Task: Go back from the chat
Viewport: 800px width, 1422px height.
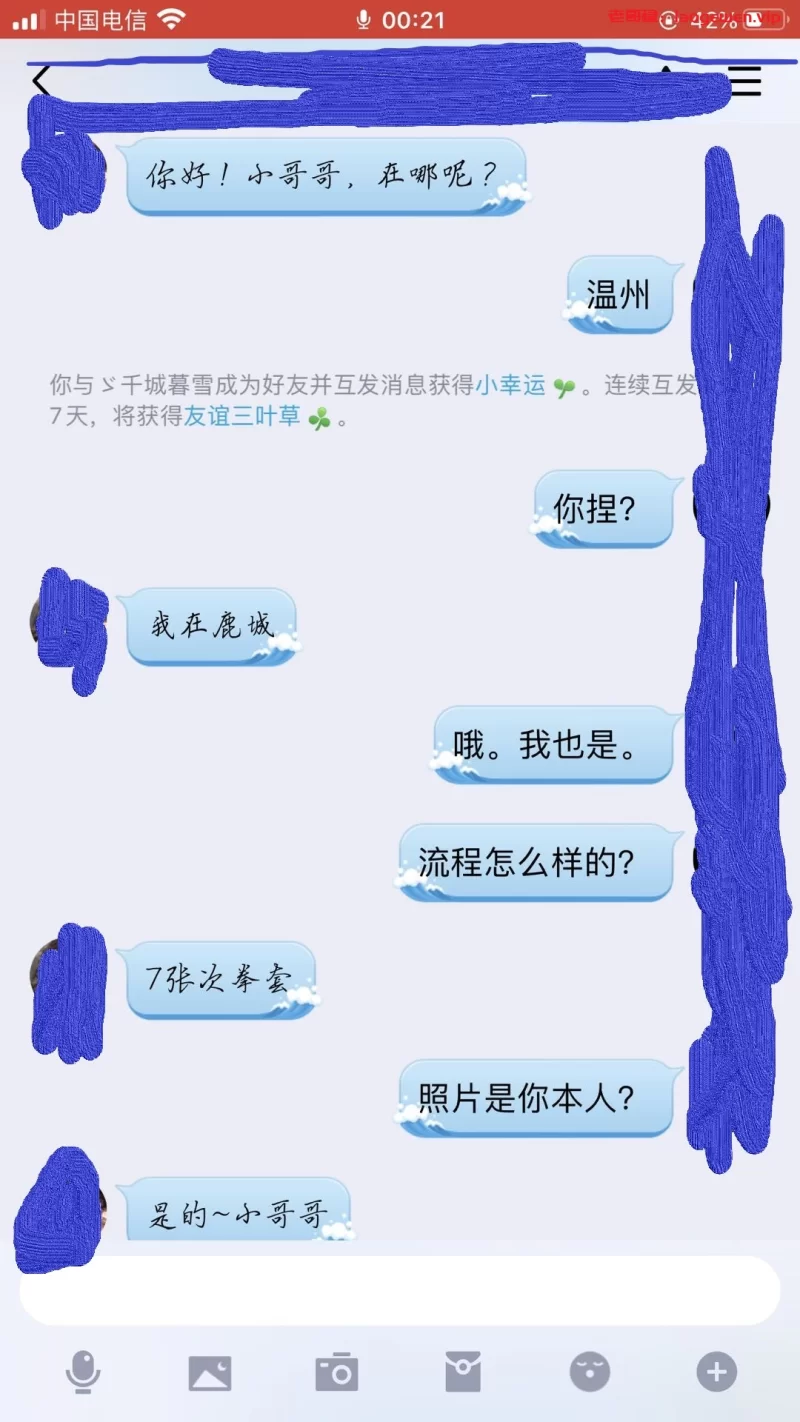Action: [40, 82]
